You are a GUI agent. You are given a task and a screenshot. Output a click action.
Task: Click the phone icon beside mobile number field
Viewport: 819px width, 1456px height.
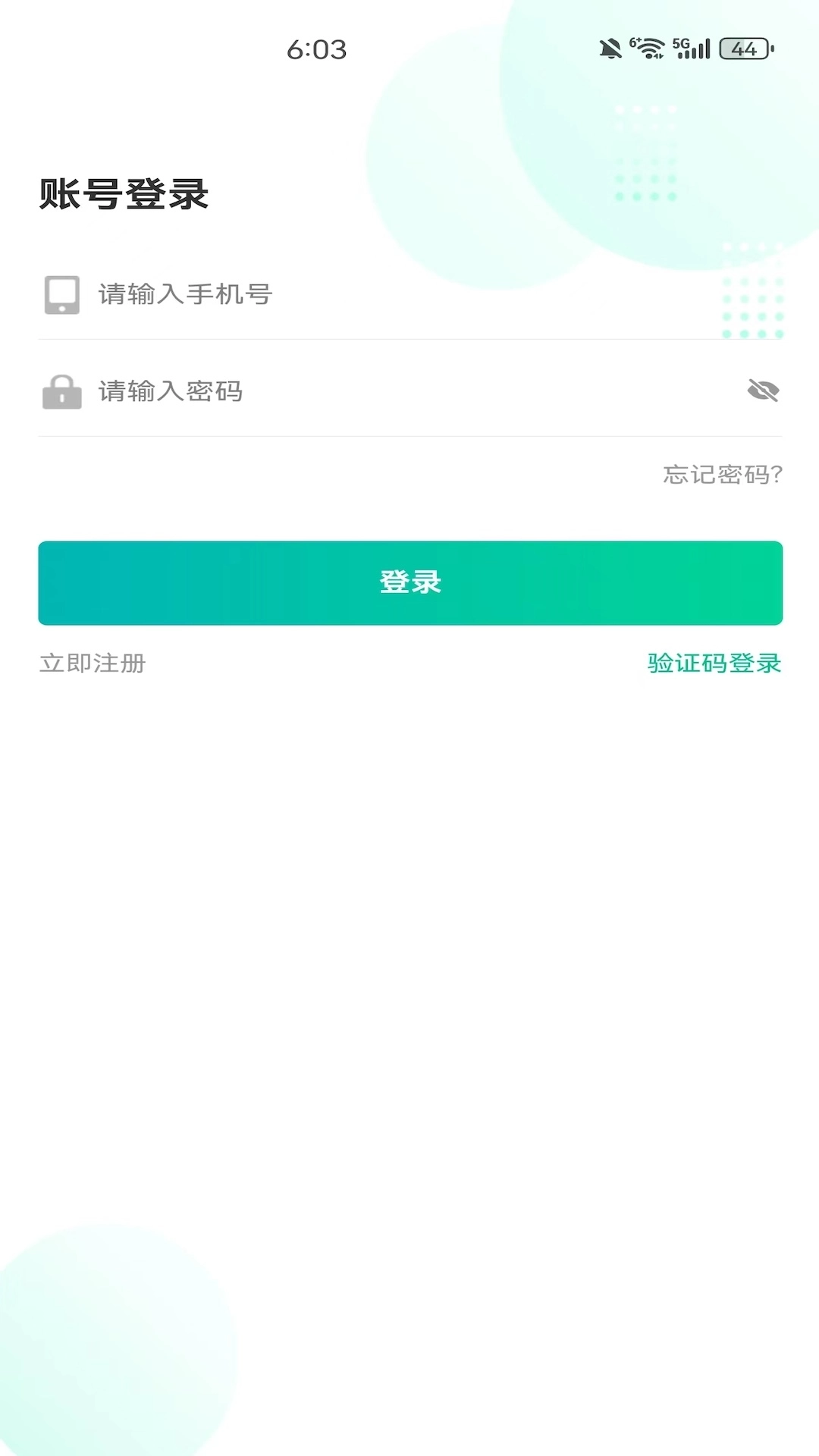(61, 296)
